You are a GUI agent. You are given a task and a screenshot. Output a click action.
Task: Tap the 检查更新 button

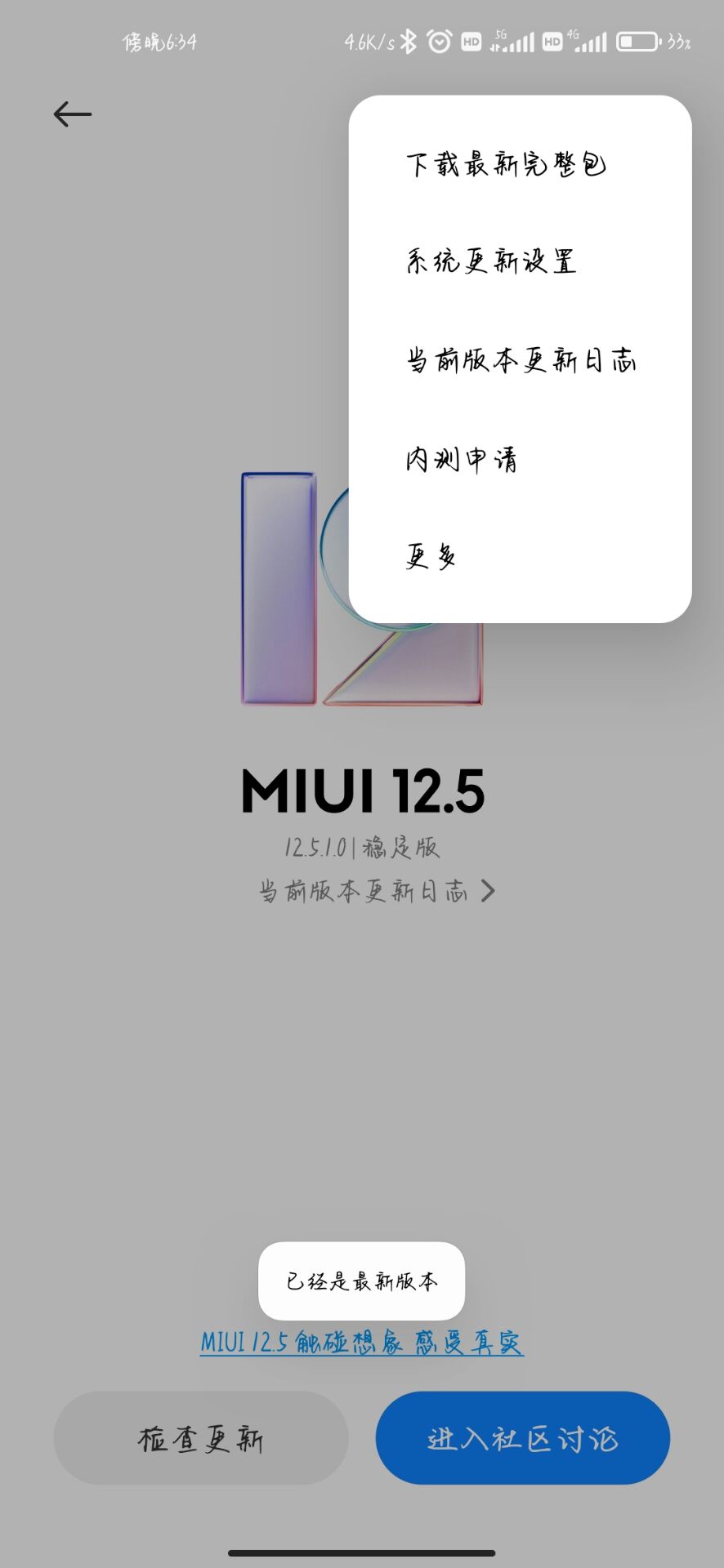pos(201,1438)
